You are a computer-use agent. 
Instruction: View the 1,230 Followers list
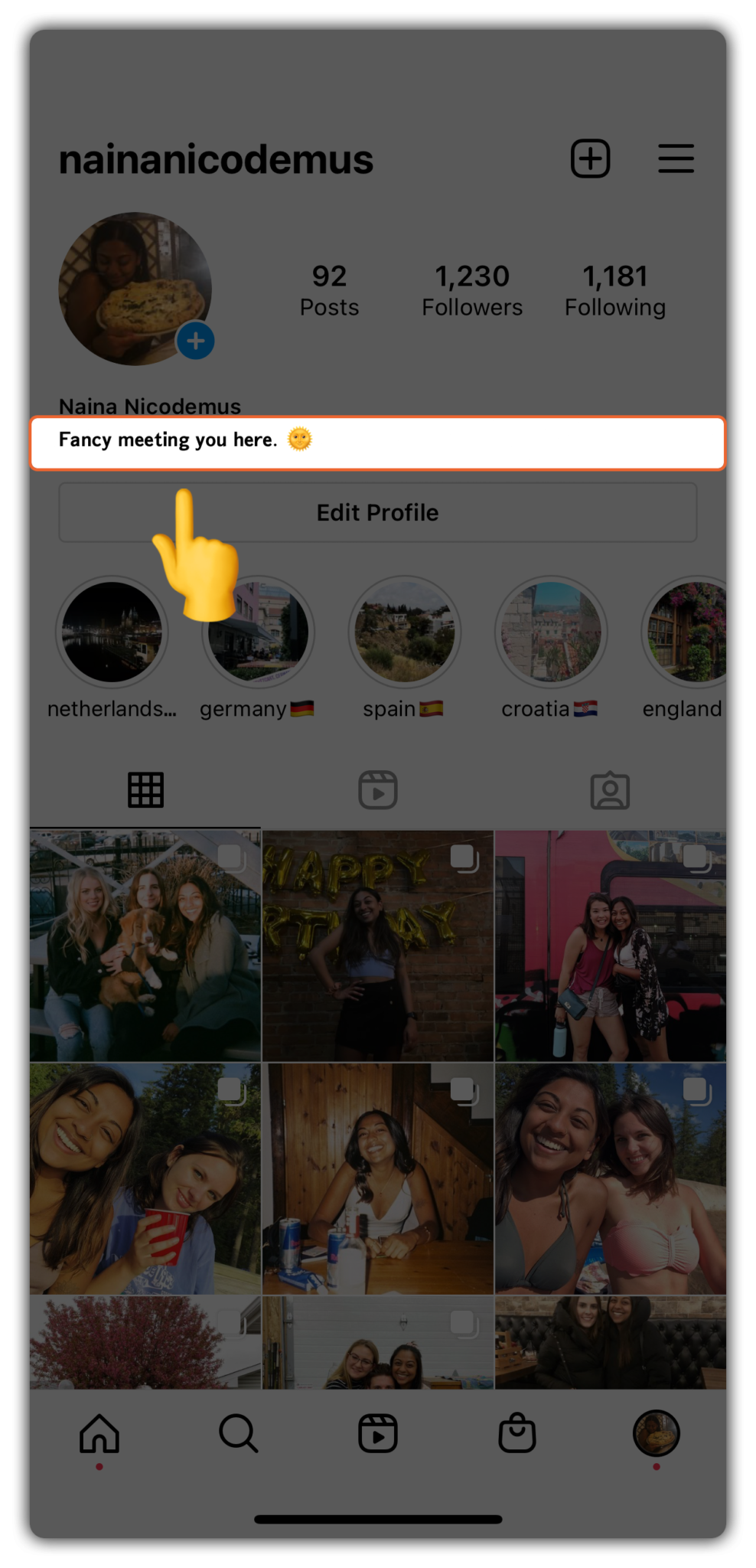click(472, 289)
